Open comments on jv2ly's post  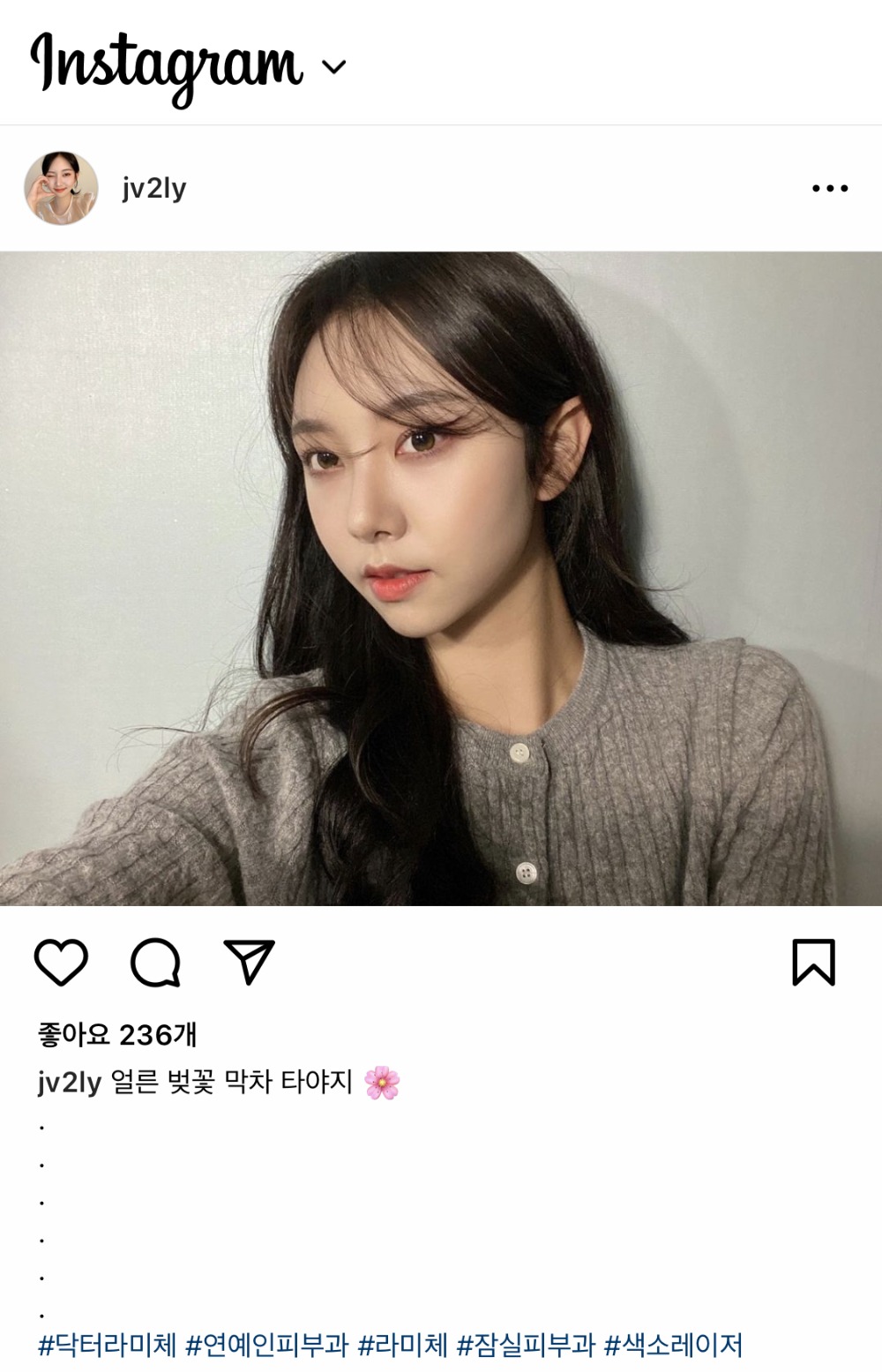point(155,962)
